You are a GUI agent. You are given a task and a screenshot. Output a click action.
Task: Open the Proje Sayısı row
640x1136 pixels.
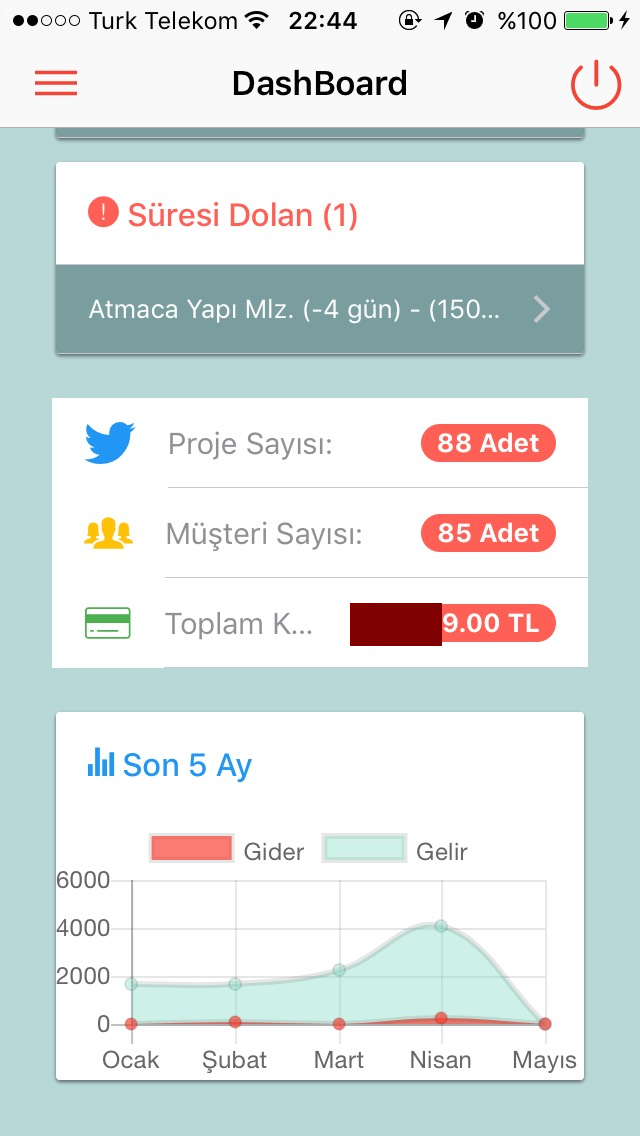coord(320,443)
